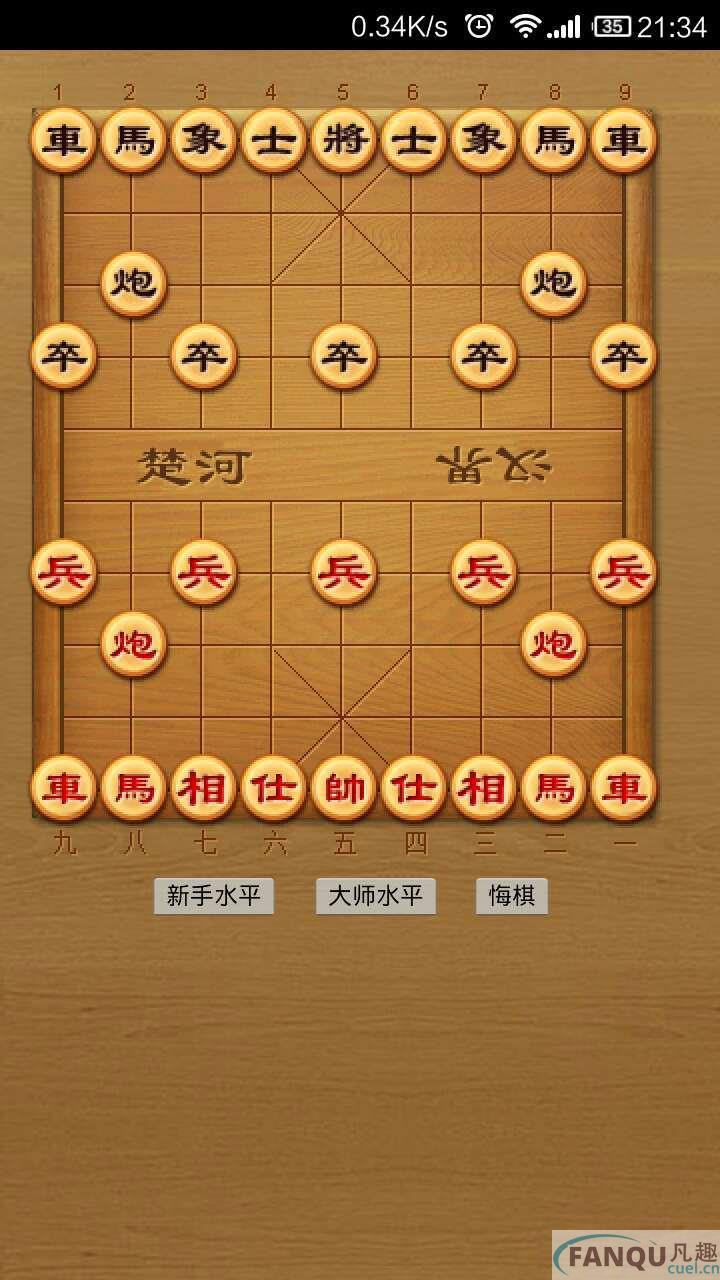Image resolution: width=720 pixels, height=1280 pixels.
Task: Select the red 兵 soldier on file 三
Action: pos(484,572)
